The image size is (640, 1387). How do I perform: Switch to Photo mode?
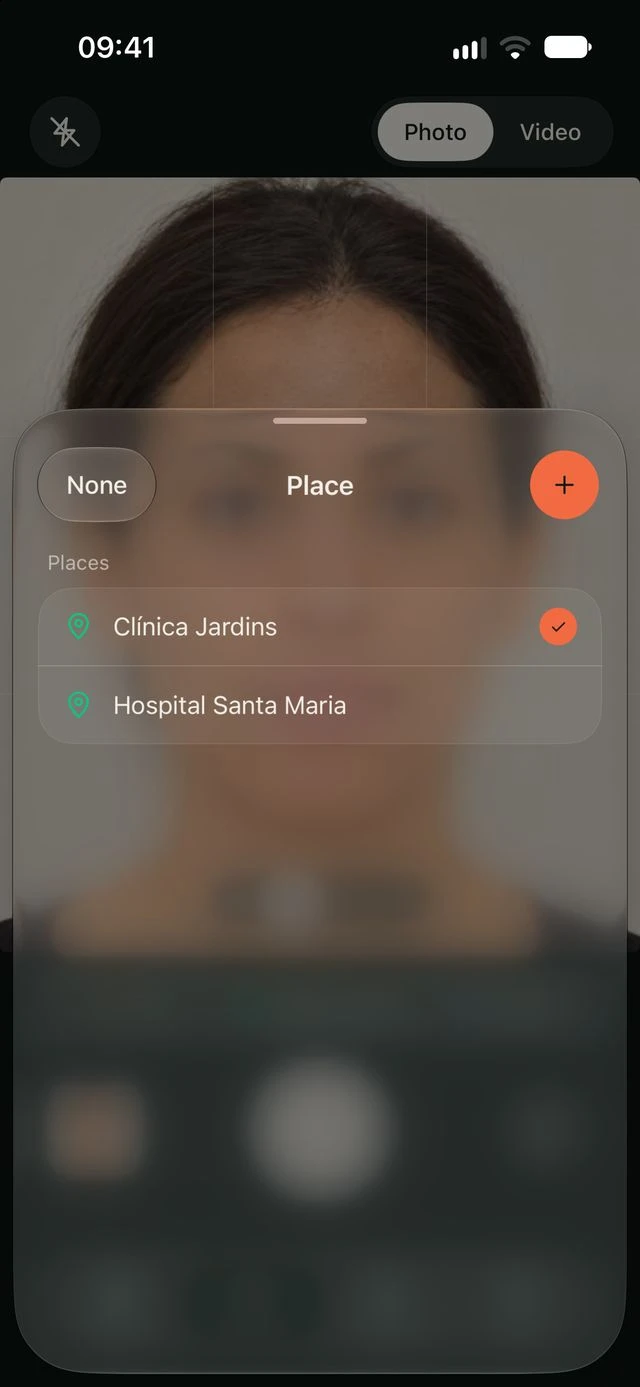point(435,132)
